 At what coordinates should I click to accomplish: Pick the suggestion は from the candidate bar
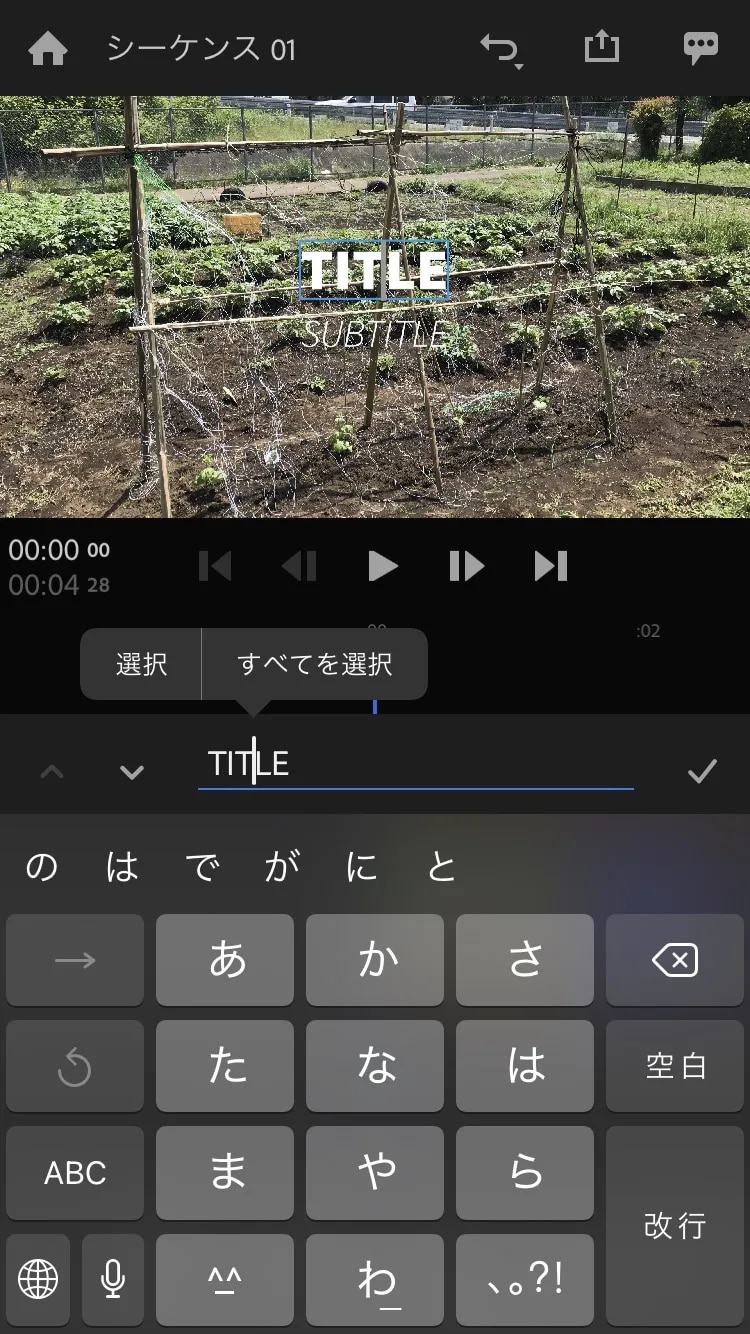tap(122, 867)
